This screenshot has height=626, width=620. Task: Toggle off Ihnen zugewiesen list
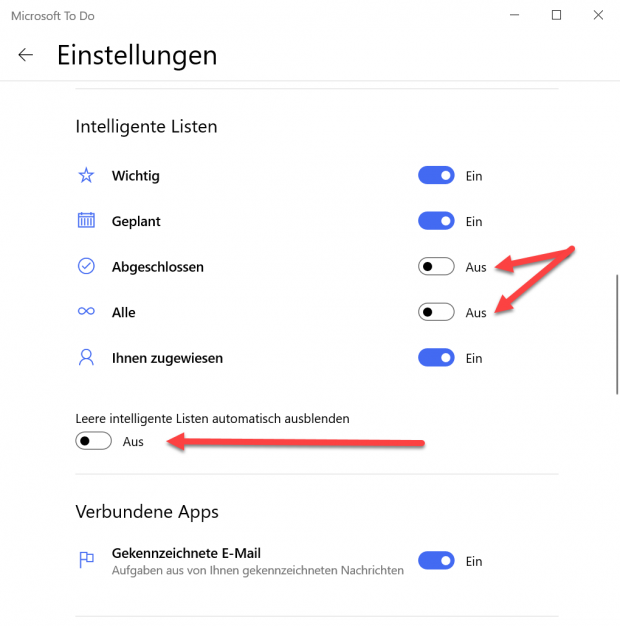click(x=436, y=358)
